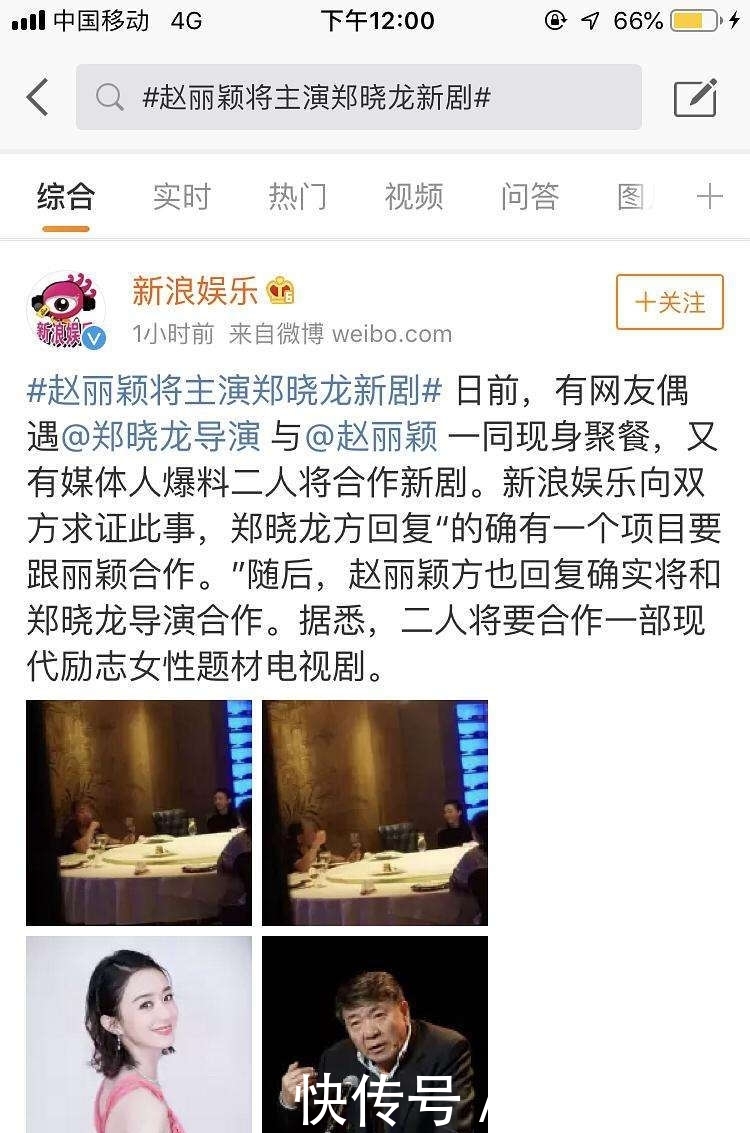This screenshot has width=750, height=1133.
Task: View the first dinner photo in the post
Action: click(x=139, y=812)
